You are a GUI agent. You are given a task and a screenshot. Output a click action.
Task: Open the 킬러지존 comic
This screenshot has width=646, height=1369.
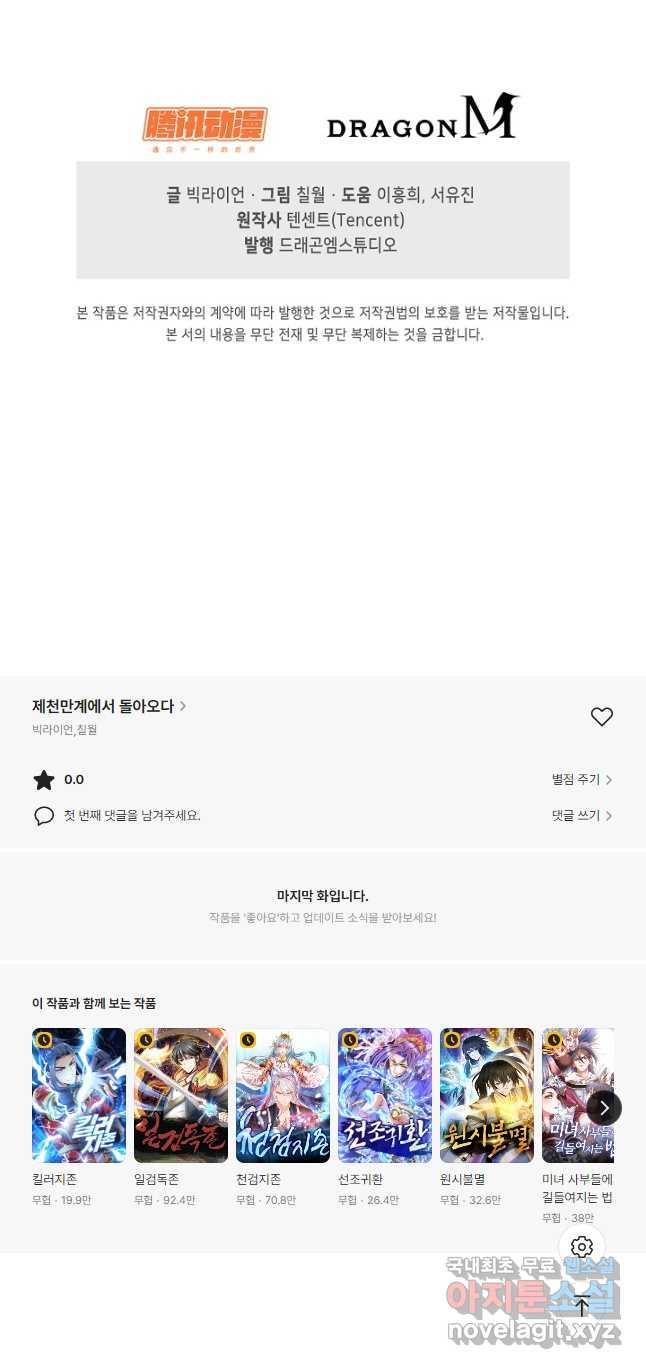[79, 1096]
